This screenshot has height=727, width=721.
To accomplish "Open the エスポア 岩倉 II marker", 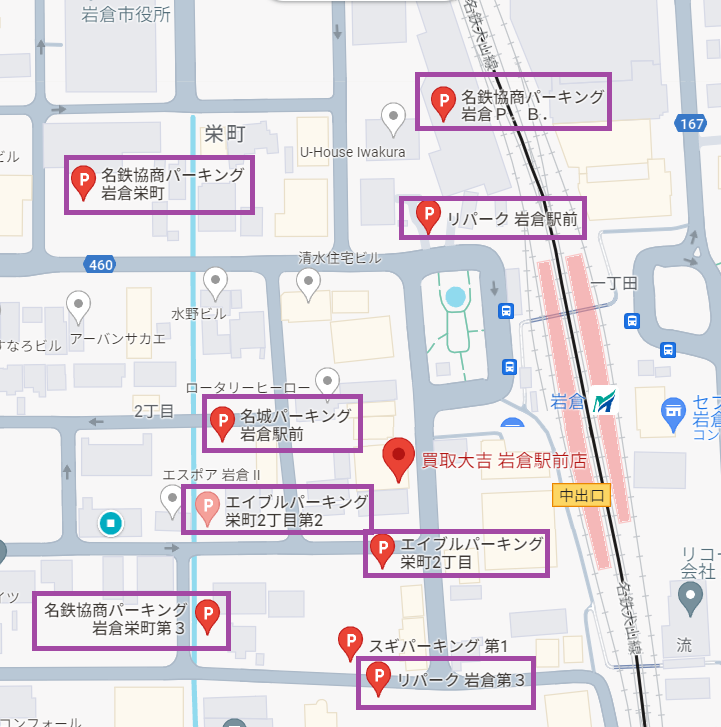I will (x=172, y=497).
